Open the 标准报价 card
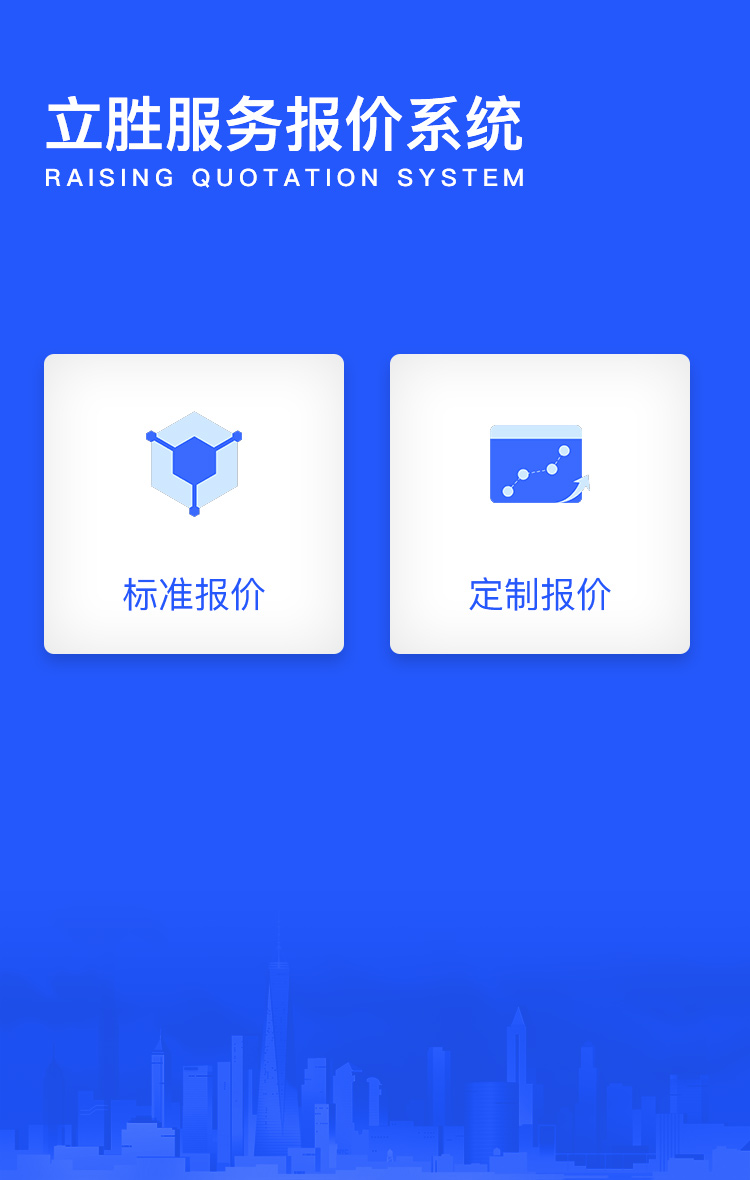The image size is (750, 1180). [x=194, y=504]
